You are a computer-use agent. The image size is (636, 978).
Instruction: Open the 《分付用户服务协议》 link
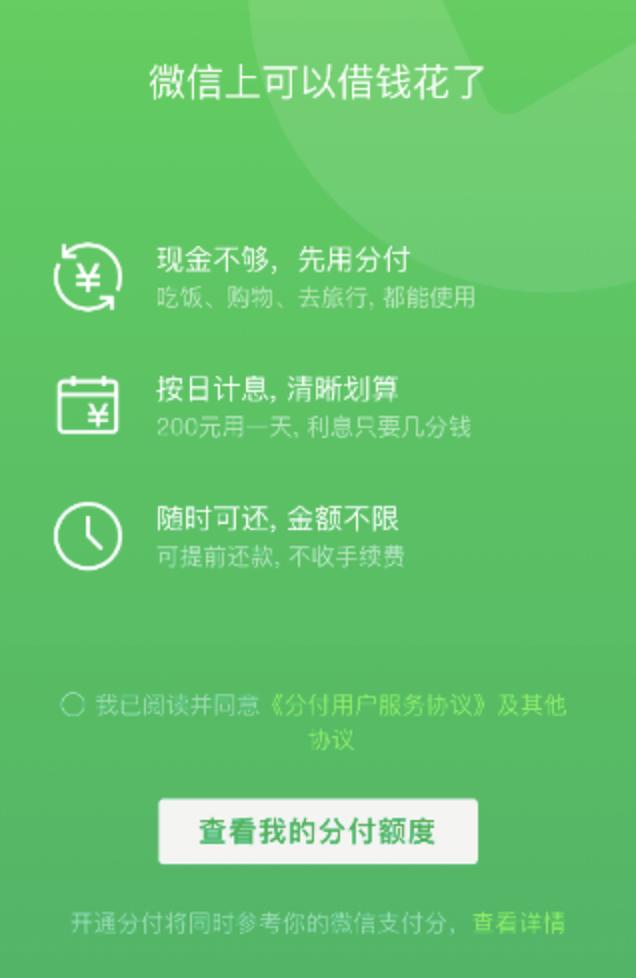coord(379,705)
